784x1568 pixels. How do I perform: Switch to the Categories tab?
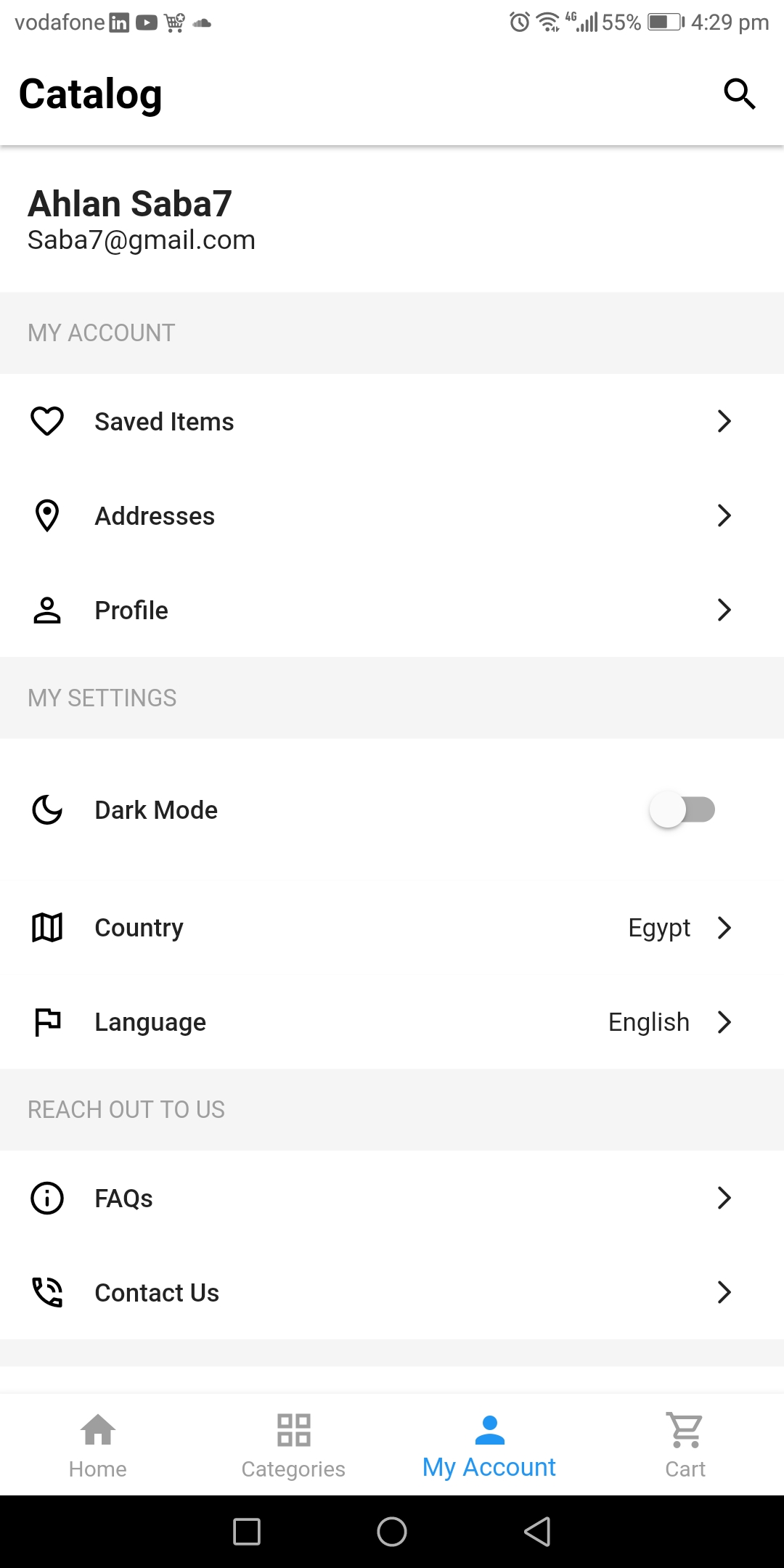point(293,1445)
